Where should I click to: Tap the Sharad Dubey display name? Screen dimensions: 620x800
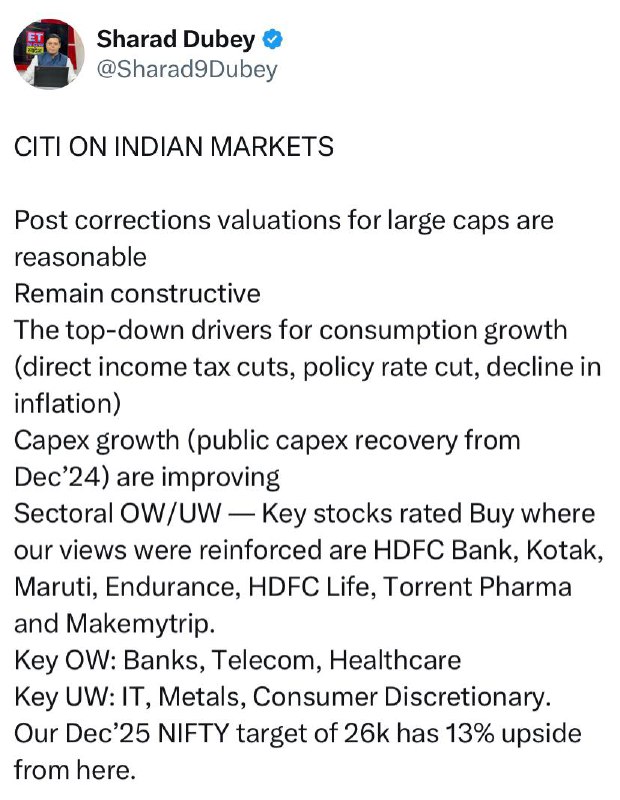[x=176, y=39]
